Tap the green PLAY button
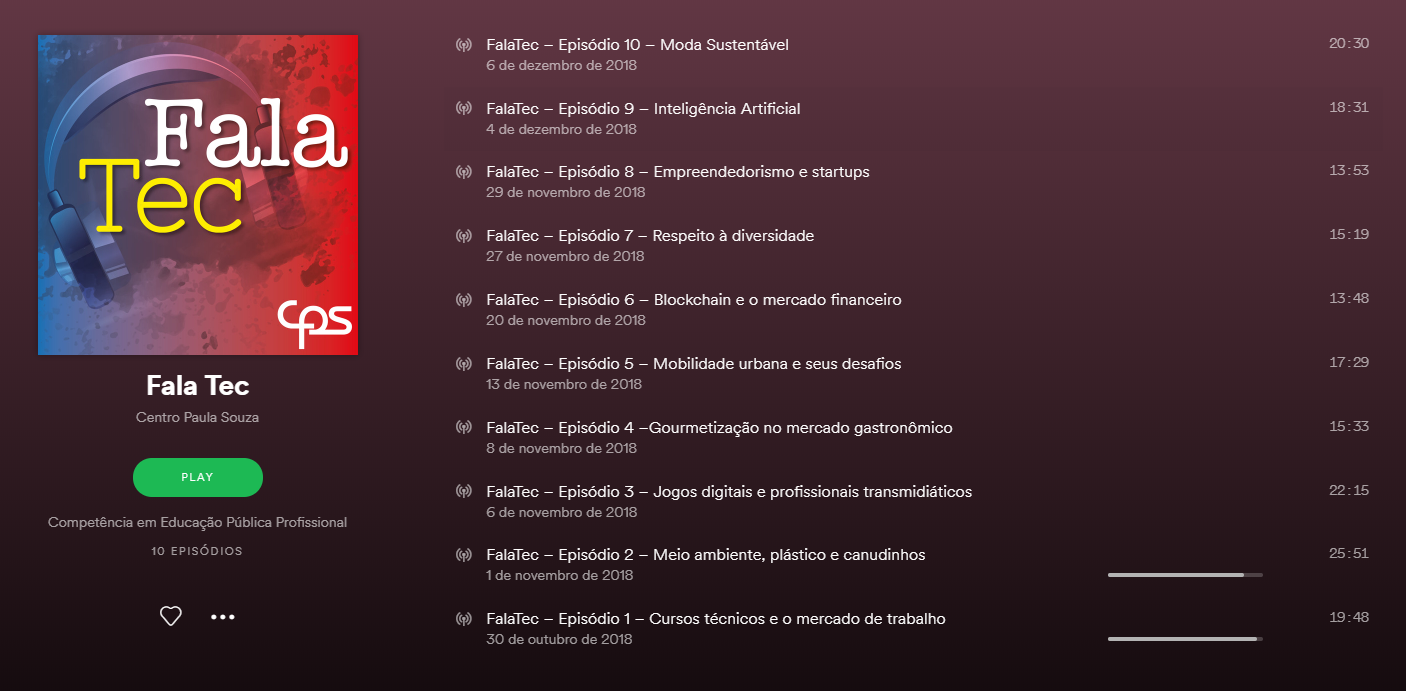Screen dimensions: 1406x691 [x=197, y=477]
